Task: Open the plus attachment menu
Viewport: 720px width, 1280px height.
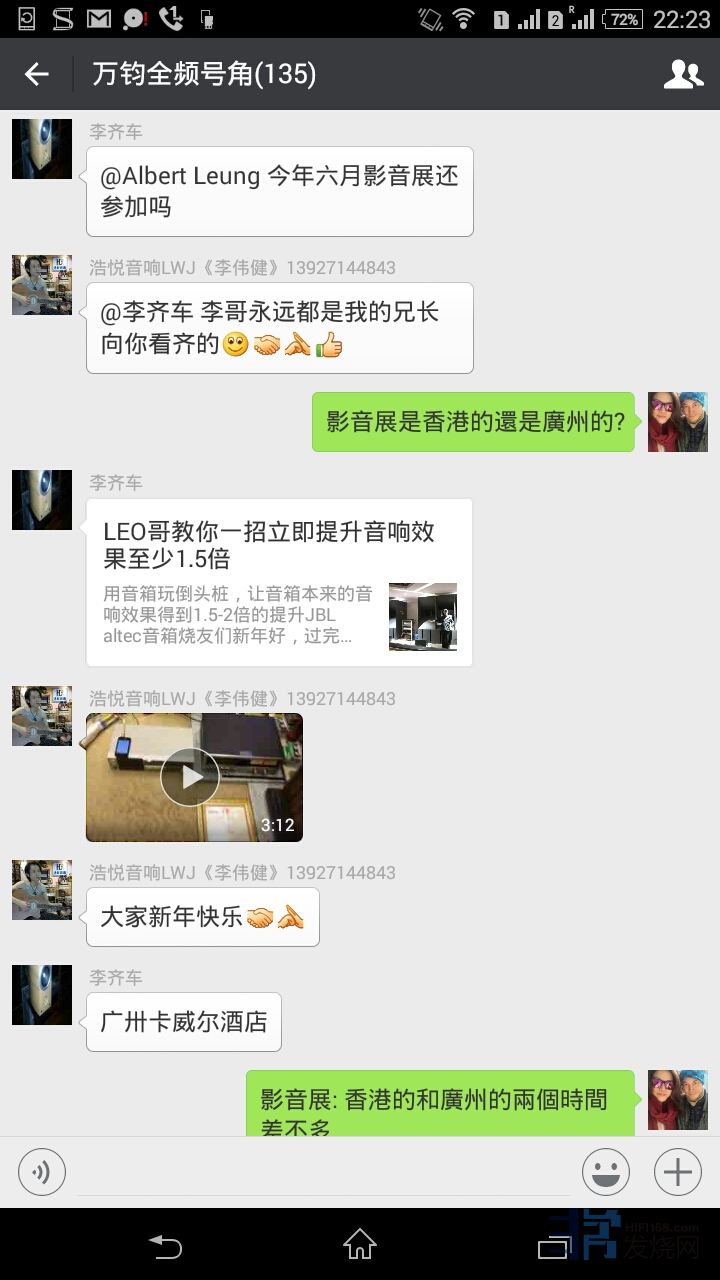Action: pos(677,1172)
